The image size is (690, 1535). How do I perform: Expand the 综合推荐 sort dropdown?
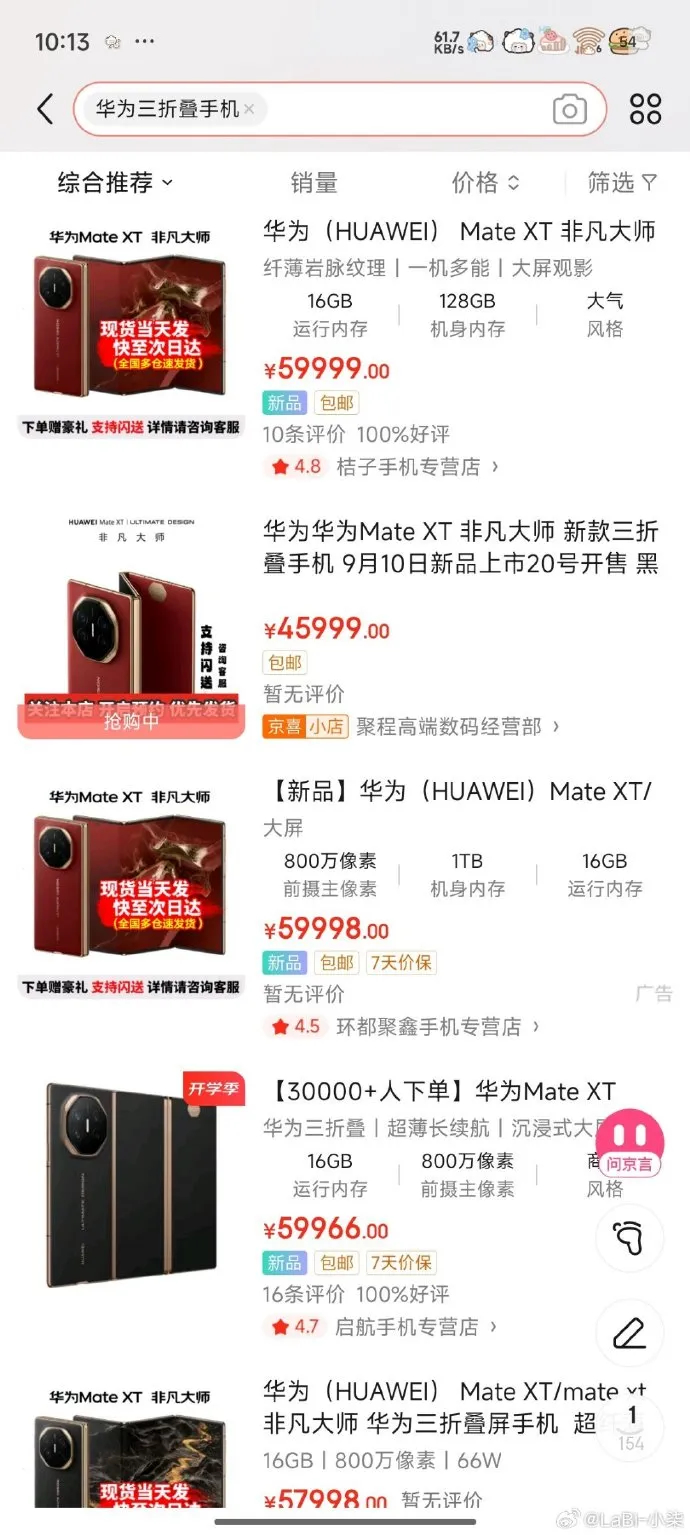tap(115, 183)
